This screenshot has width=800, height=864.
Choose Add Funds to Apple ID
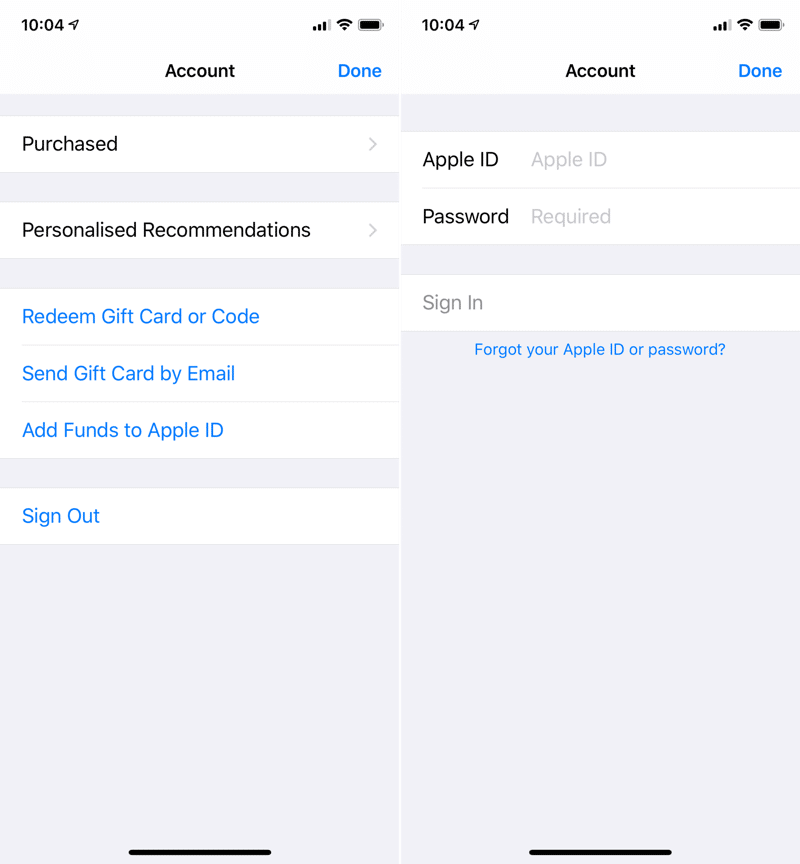[x=123, y=431]
